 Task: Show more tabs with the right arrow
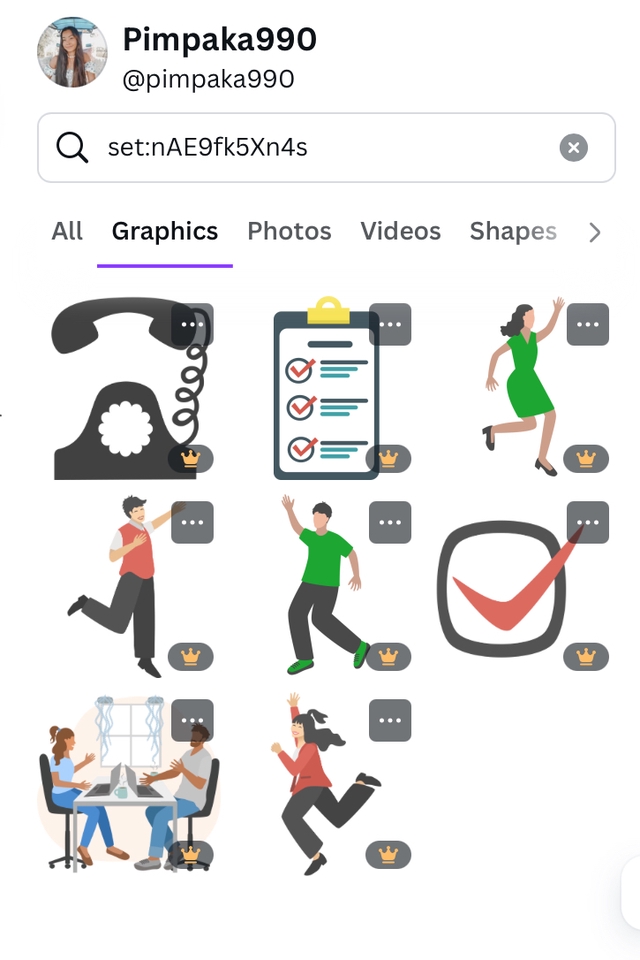[x=595, y=232]
